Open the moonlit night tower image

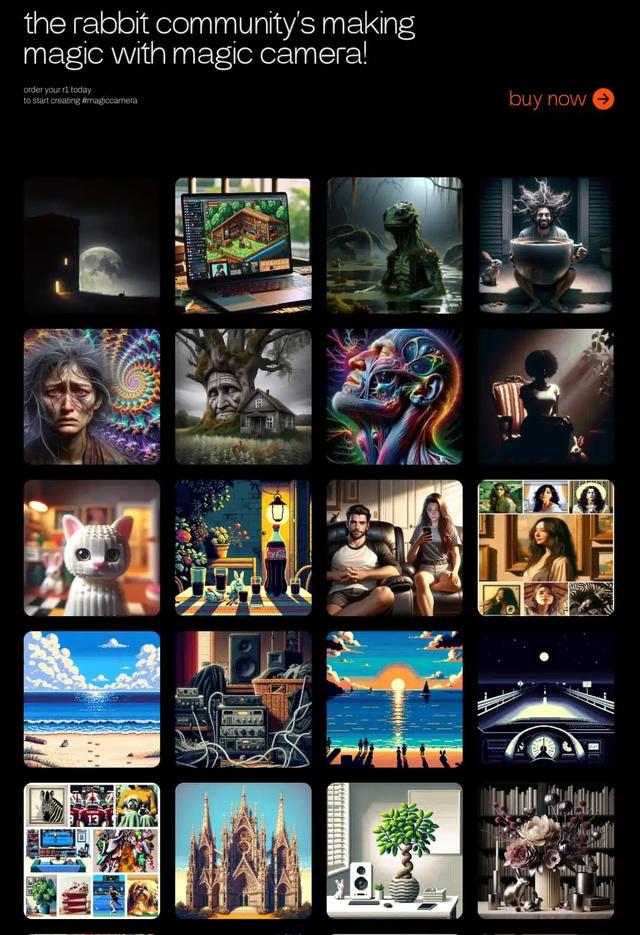pos(91,245)
